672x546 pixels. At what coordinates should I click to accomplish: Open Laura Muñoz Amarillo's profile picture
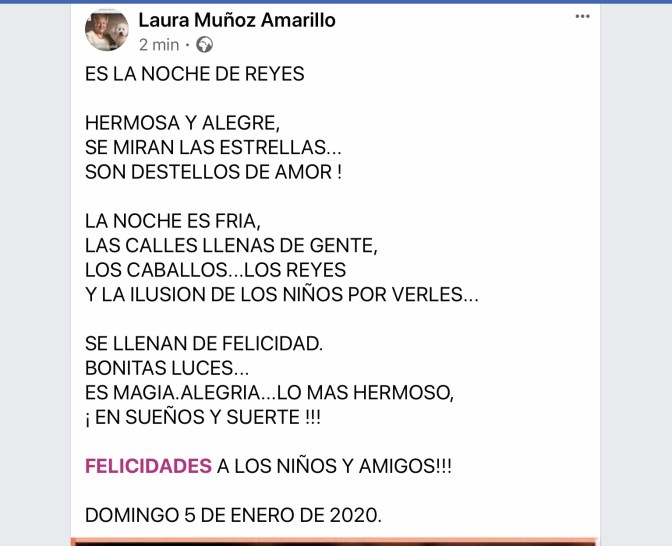107,30
